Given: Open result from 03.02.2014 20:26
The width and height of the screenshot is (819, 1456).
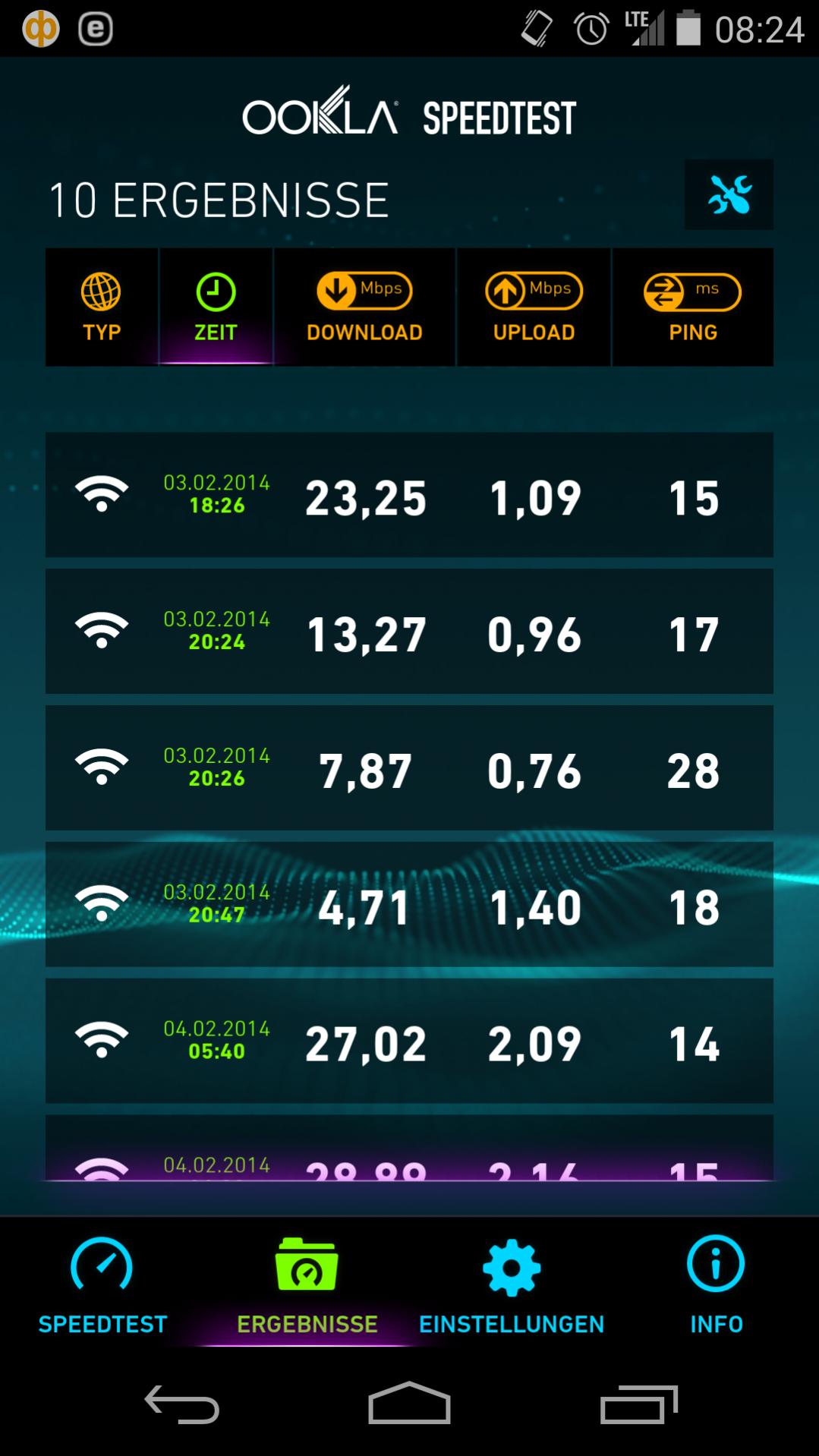Looking at the screenshot, I should (x=409, y=768).
